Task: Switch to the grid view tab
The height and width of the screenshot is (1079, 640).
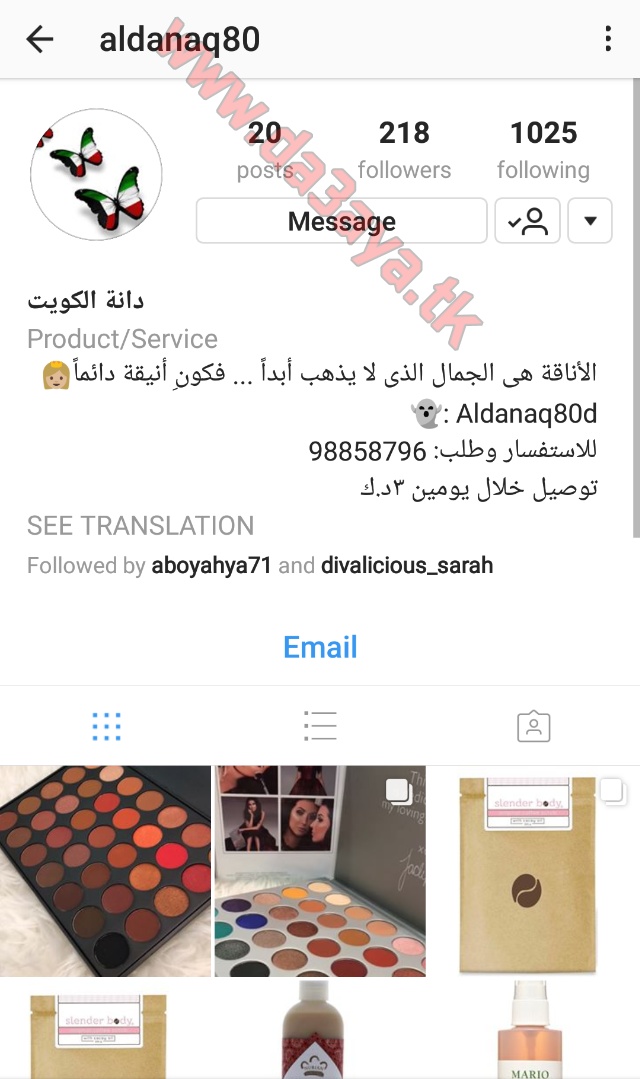Action: tap(107, 727)
